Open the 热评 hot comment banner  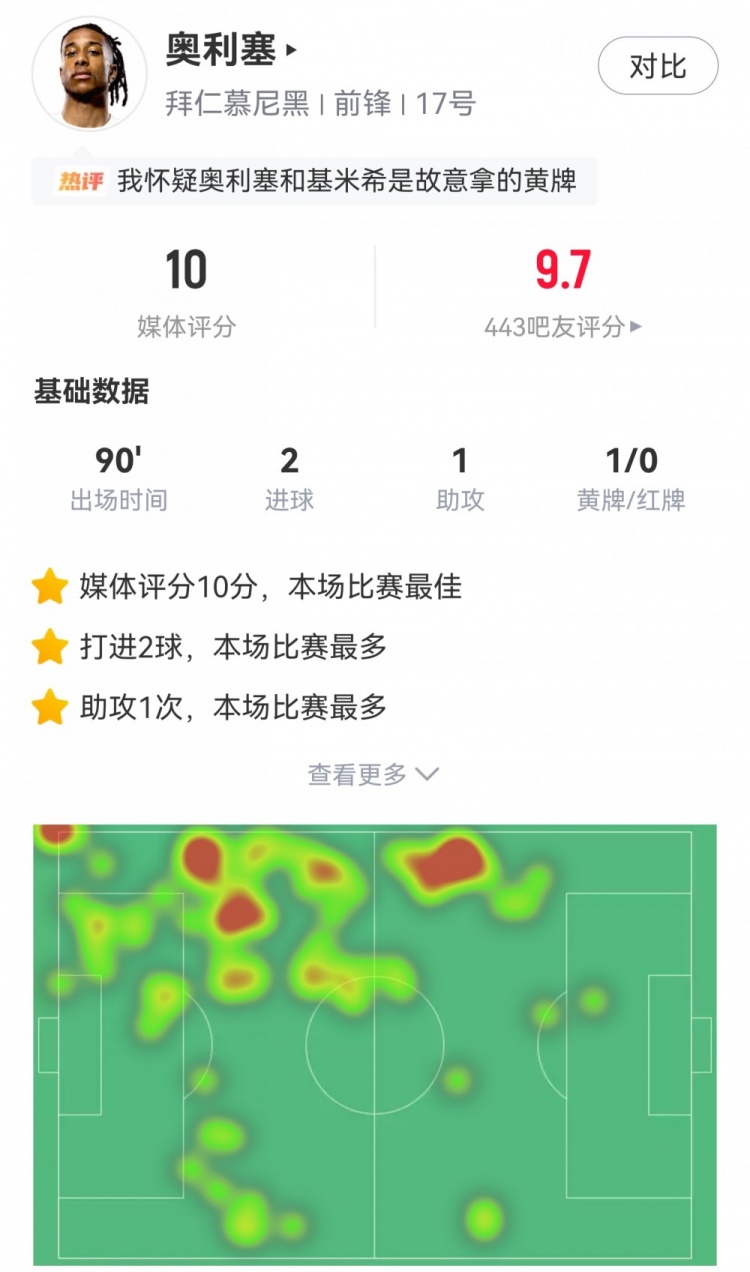click(x=315, y=181)
